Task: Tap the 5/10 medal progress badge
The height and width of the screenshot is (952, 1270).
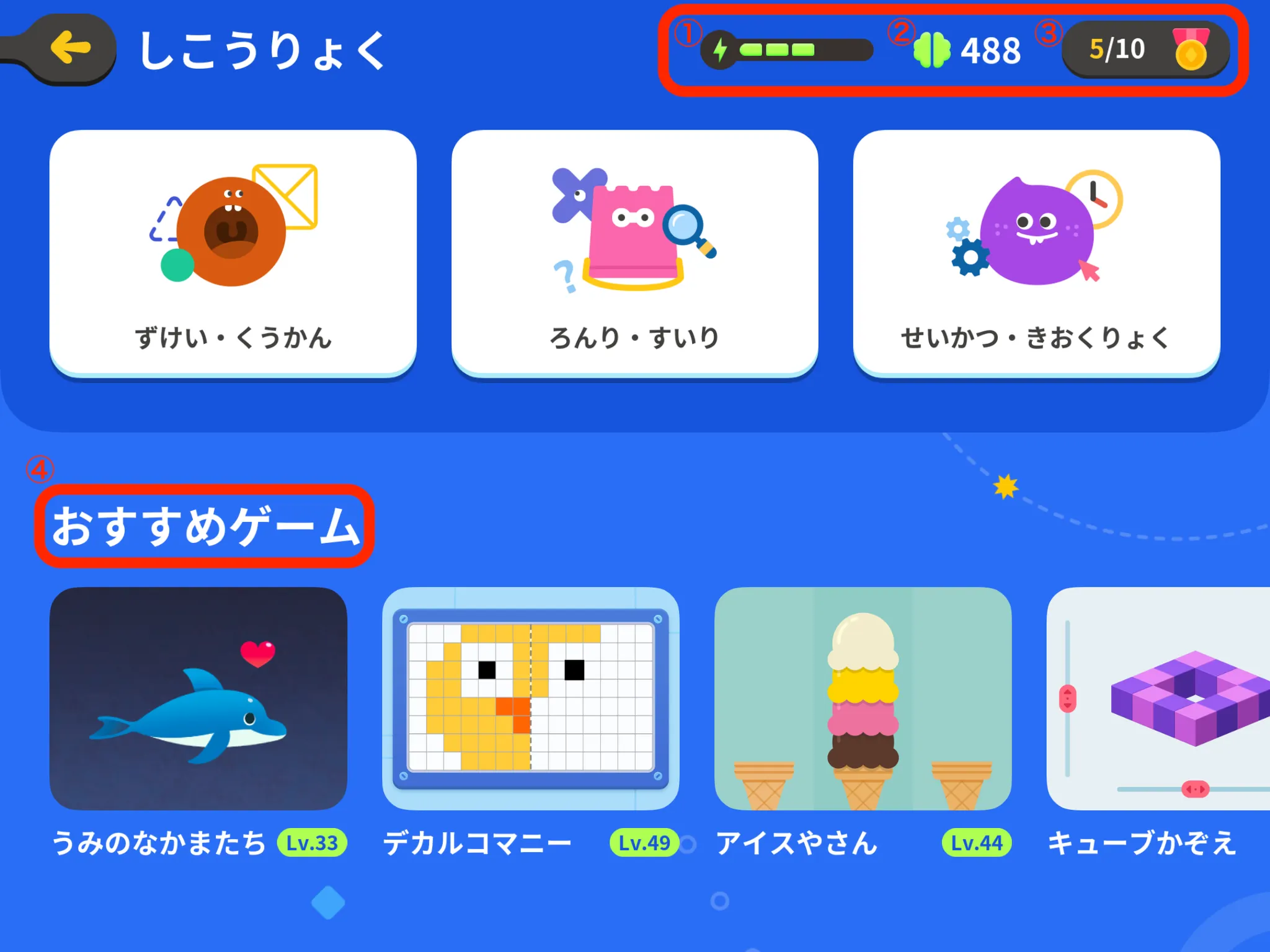Action: [1145, 50]
